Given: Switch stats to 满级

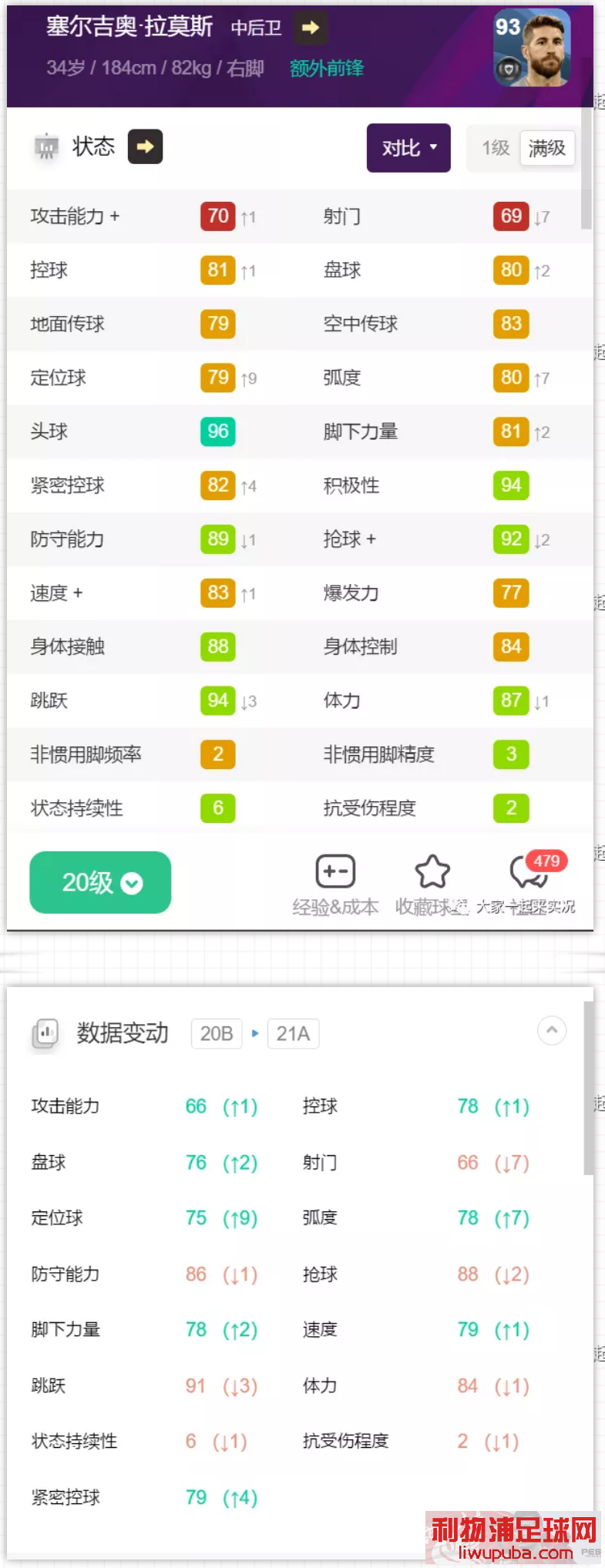Looking at the screenshot, I should coord(547,148).
